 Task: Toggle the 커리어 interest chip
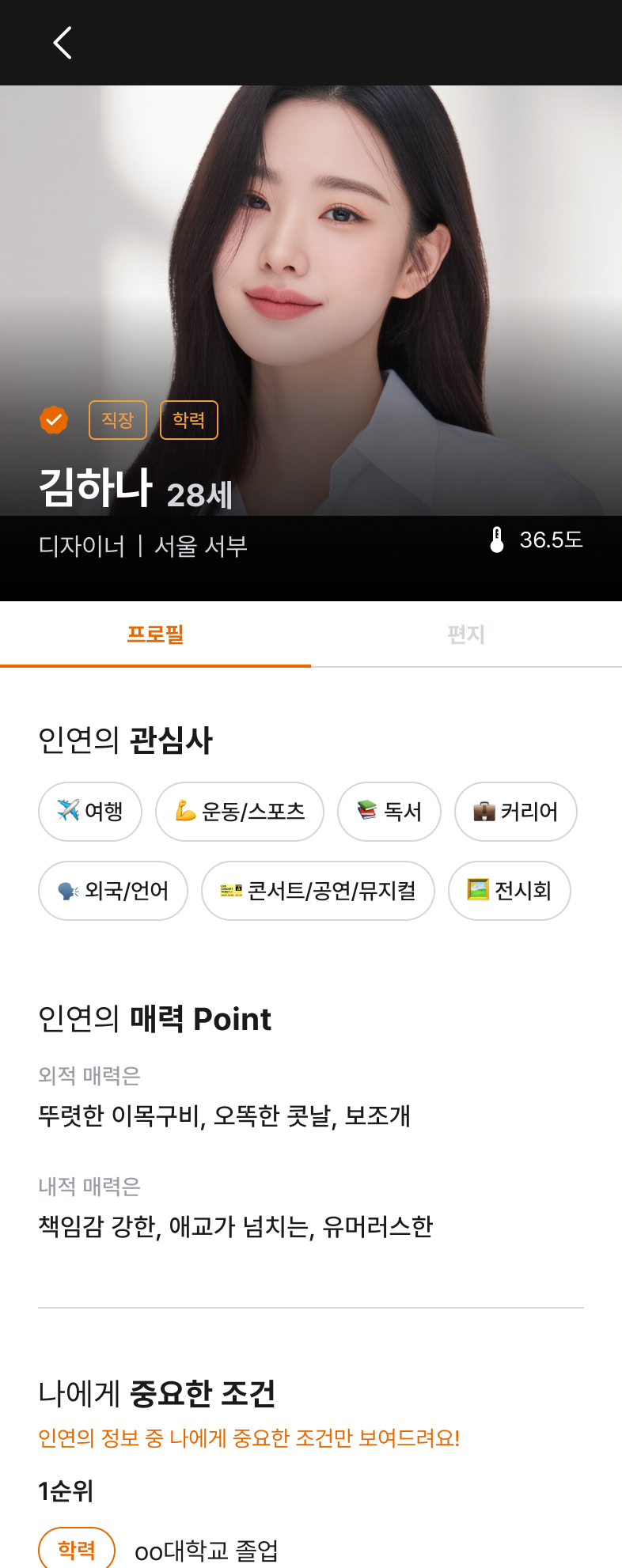point(515,811)
